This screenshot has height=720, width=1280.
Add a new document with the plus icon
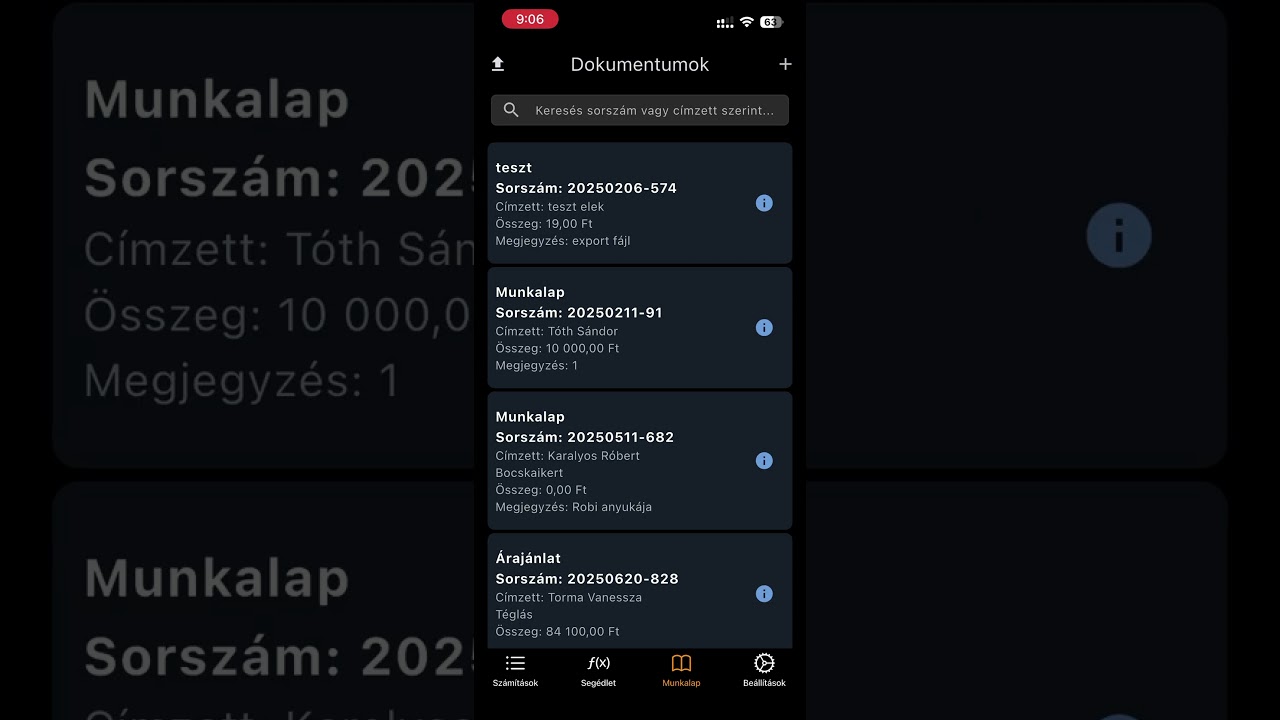[785, 64]
